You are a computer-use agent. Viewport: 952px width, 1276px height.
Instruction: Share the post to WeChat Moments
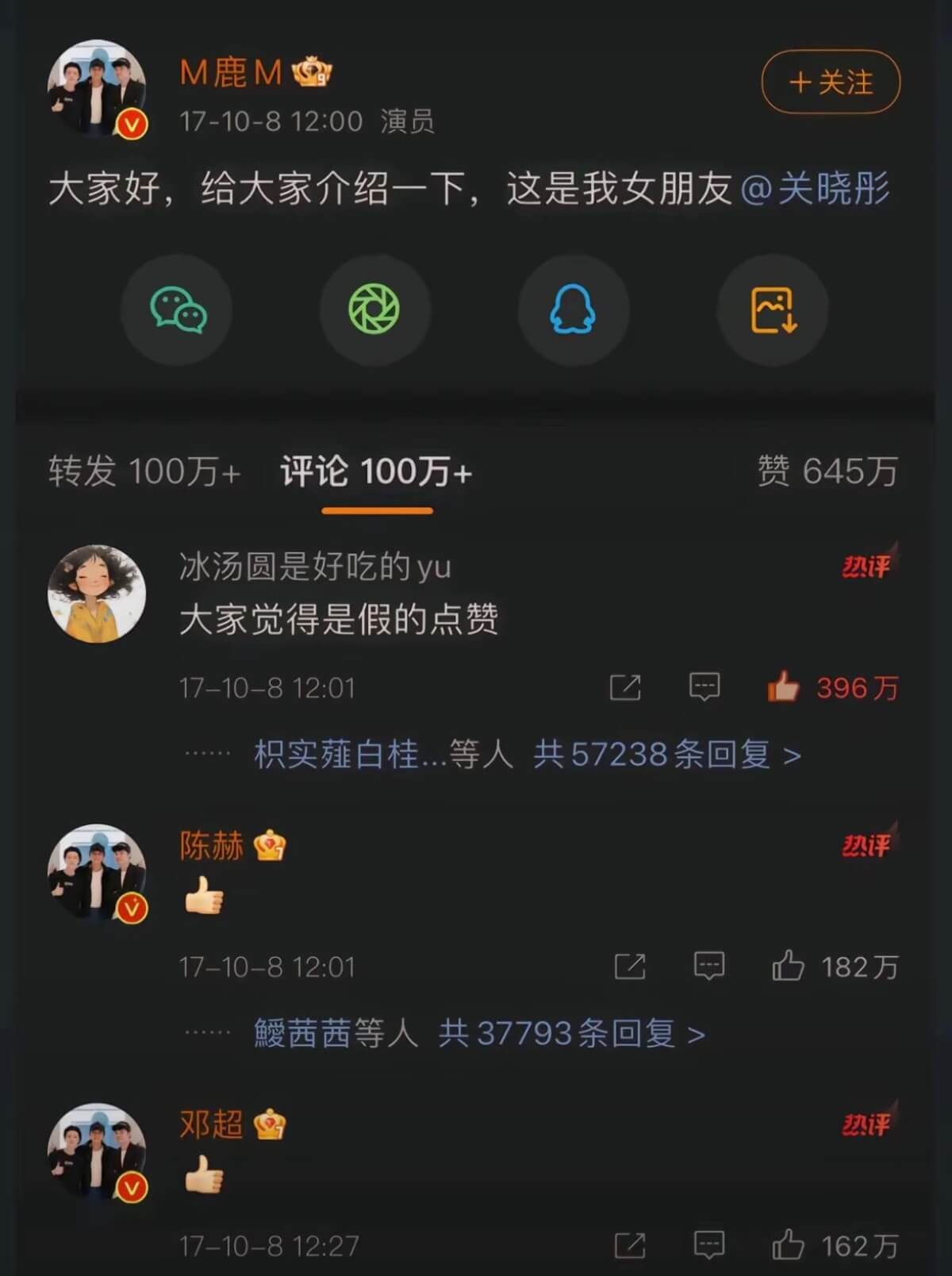(x=374, y=309)
